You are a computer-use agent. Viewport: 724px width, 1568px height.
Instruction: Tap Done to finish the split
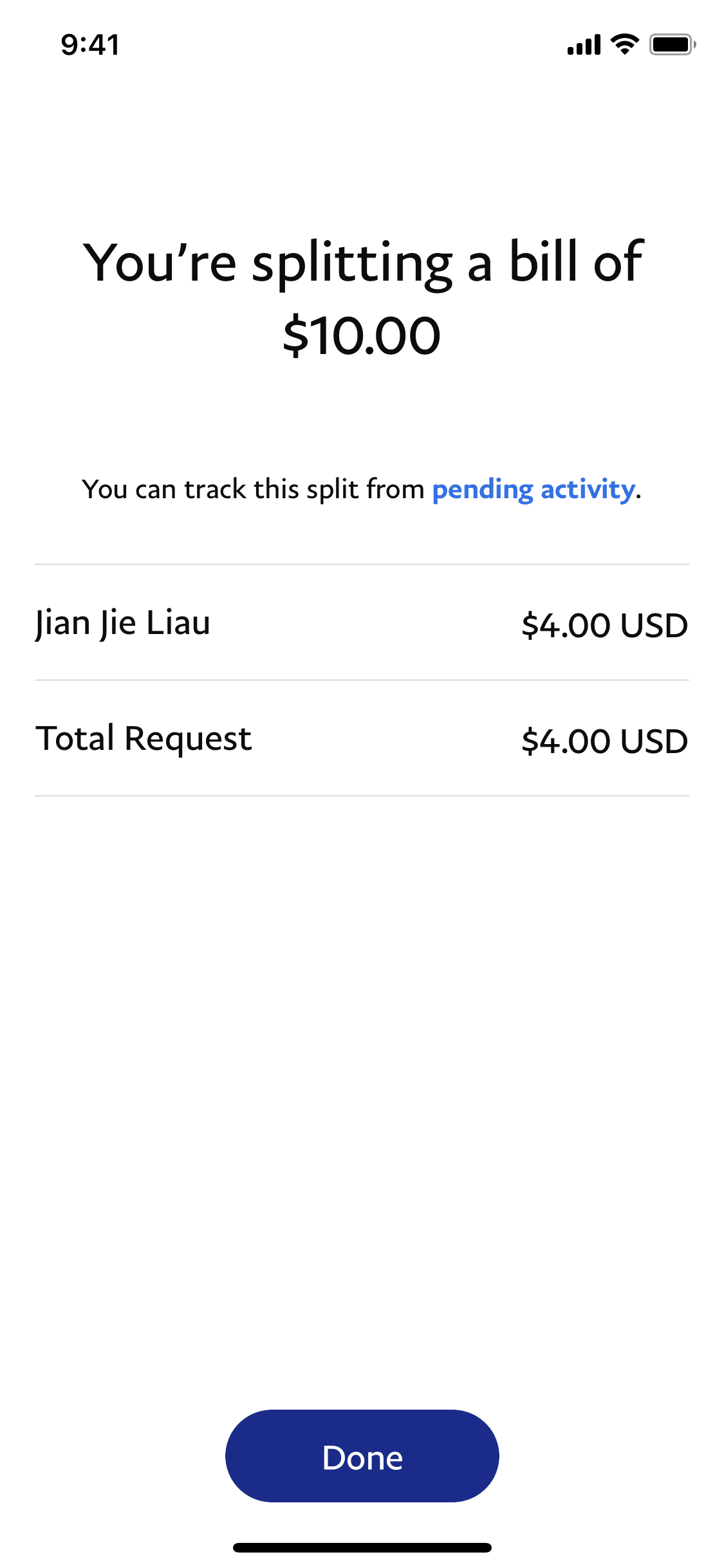[362, 1457]
